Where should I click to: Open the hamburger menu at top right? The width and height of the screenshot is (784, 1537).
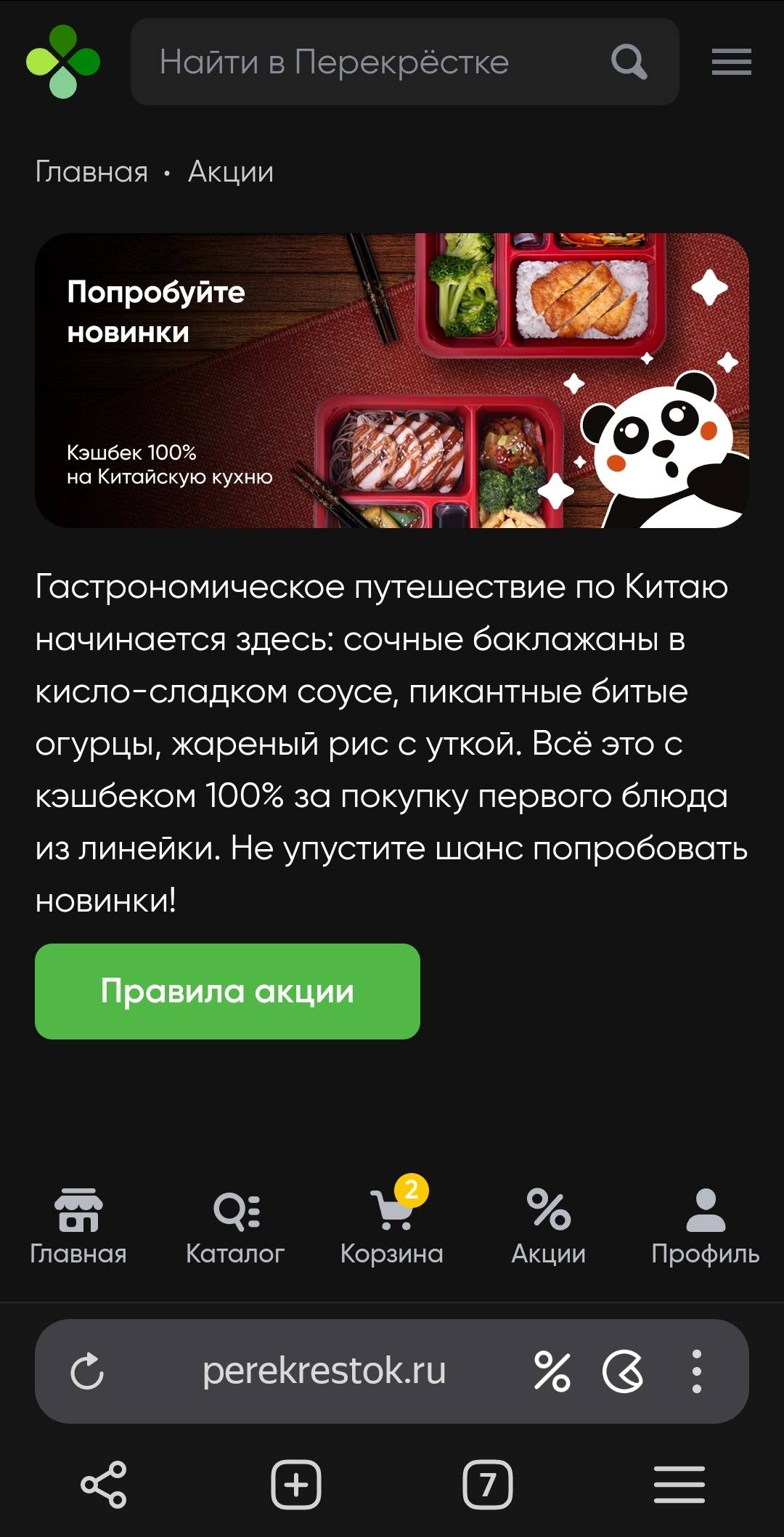pyautogui.click(x=731, y=62)
